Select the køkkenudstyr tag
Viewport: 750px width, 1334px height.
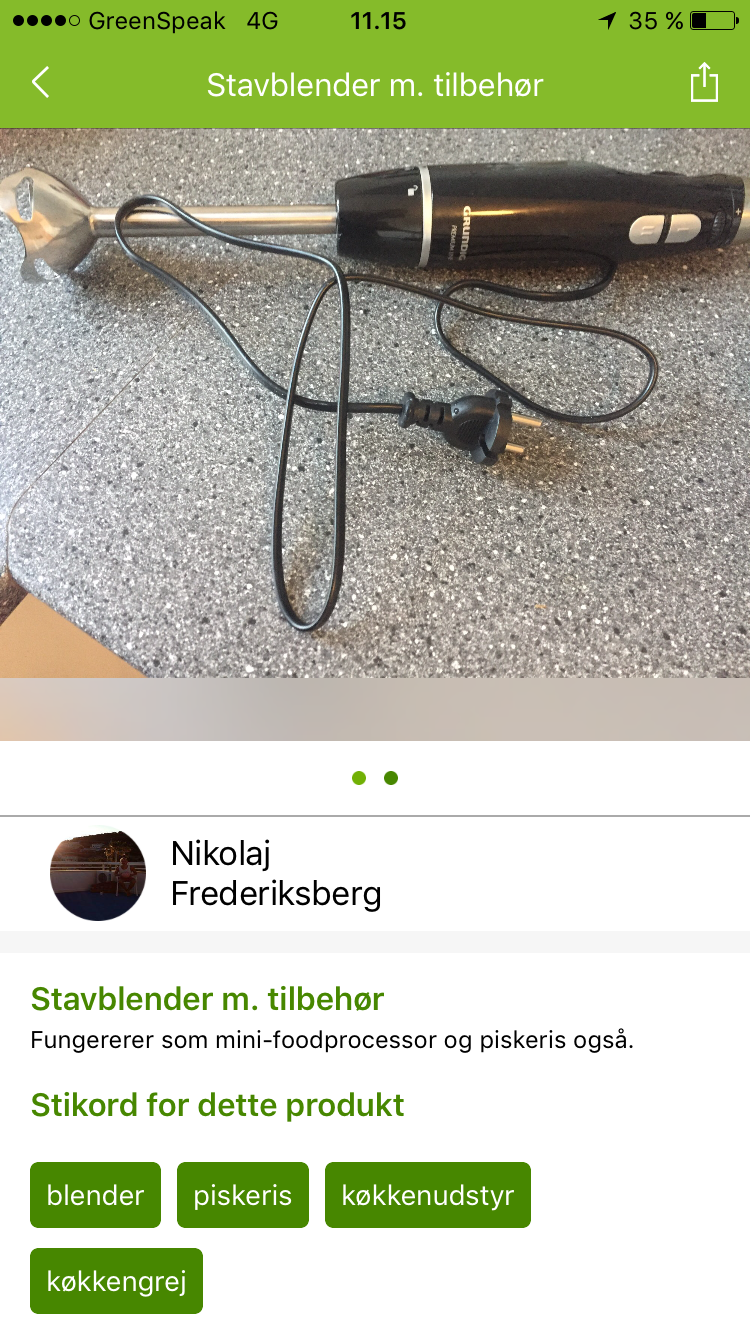point(427,1195)
